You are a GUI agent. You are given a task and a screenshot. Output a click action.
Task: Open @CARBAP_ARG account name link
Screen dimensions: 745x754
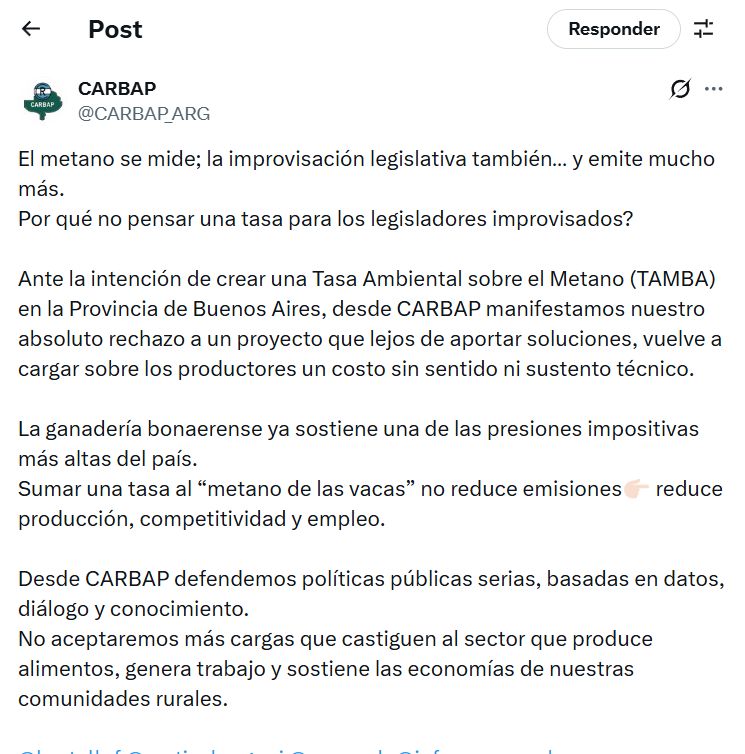click(x=144, y=113)
